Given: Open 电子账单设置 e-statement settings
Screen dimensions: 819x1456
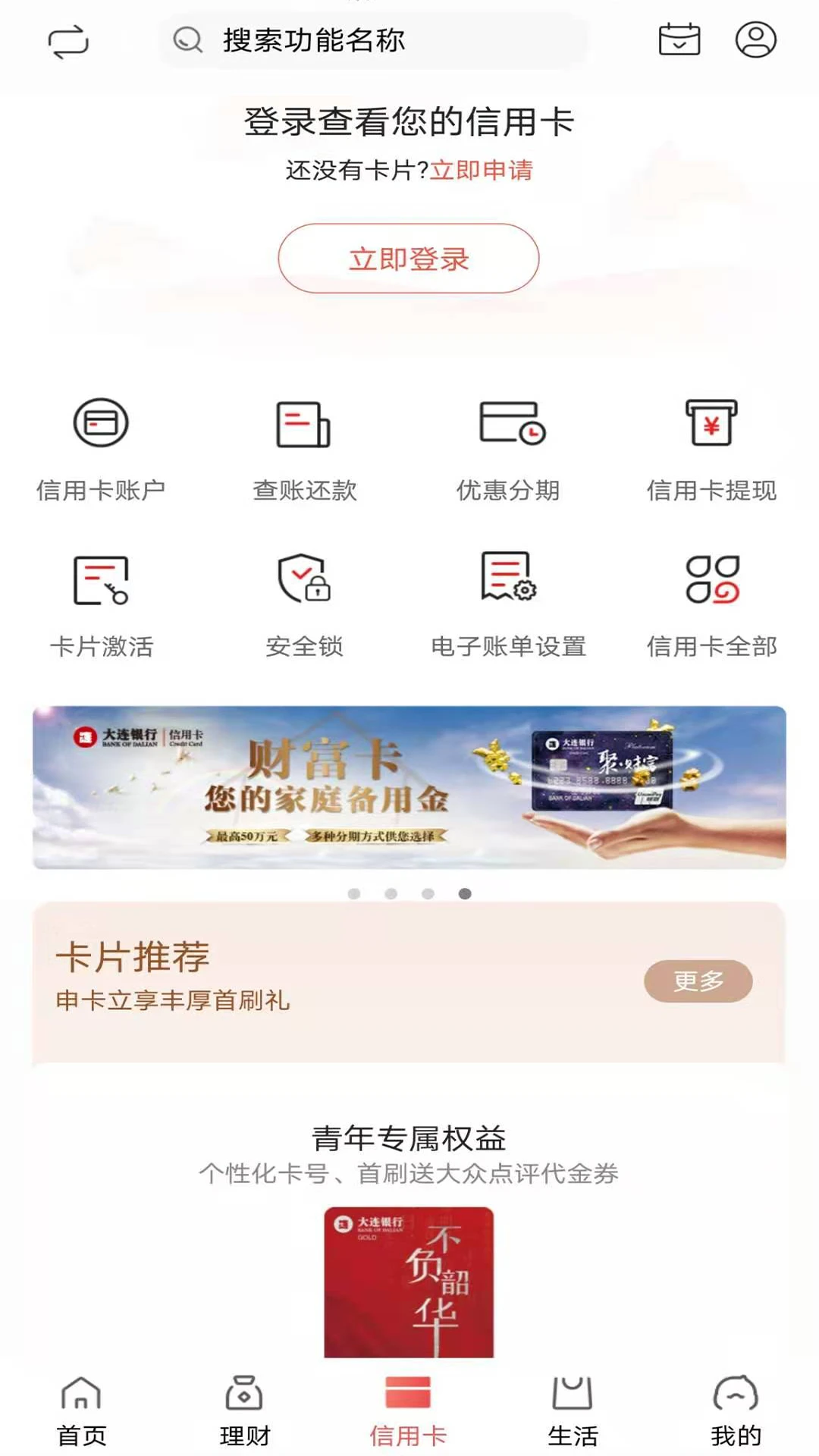Looking at the screenshot, I should click(510, 603).
